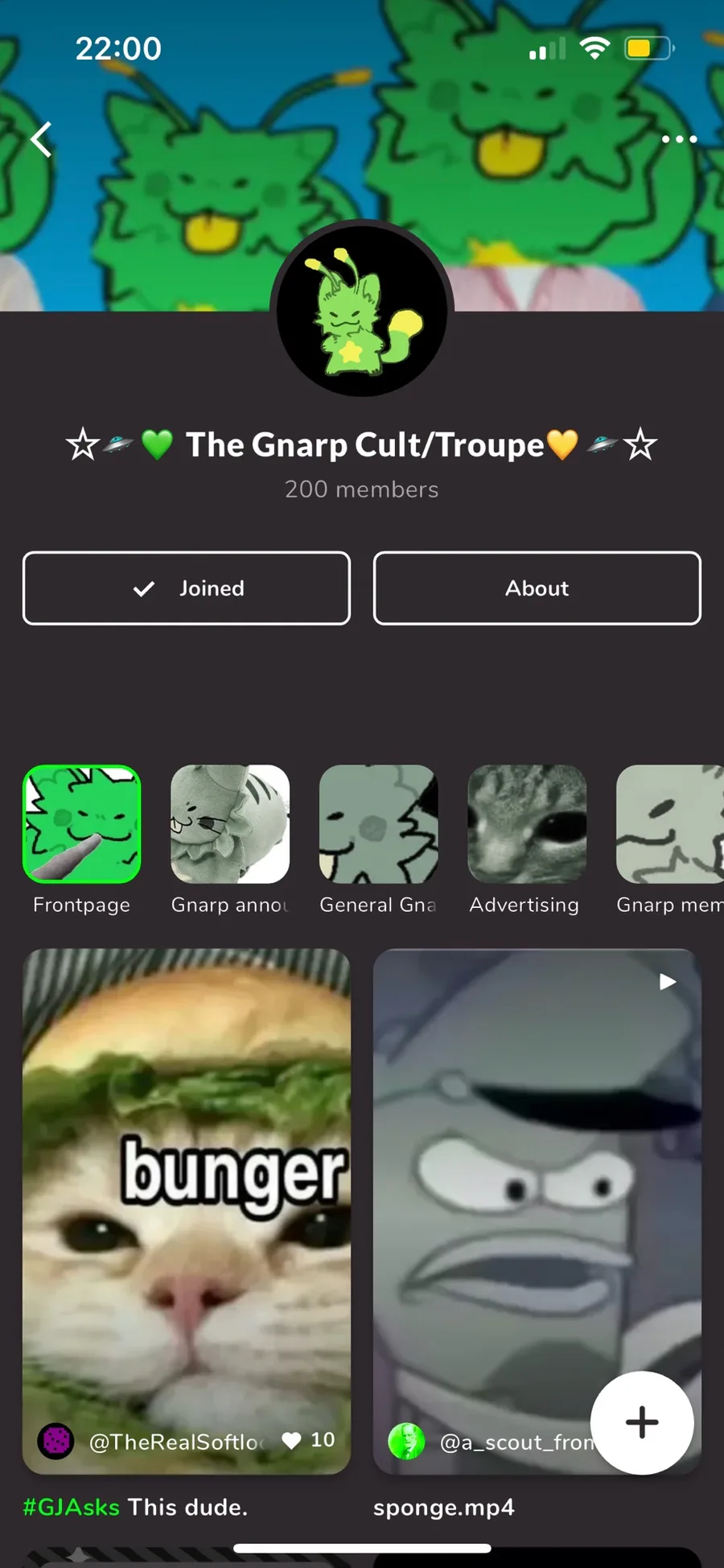This screenshot has height=1568, width=724.
Task: Open the Advertising channel
Action: [x=527, y=840]
